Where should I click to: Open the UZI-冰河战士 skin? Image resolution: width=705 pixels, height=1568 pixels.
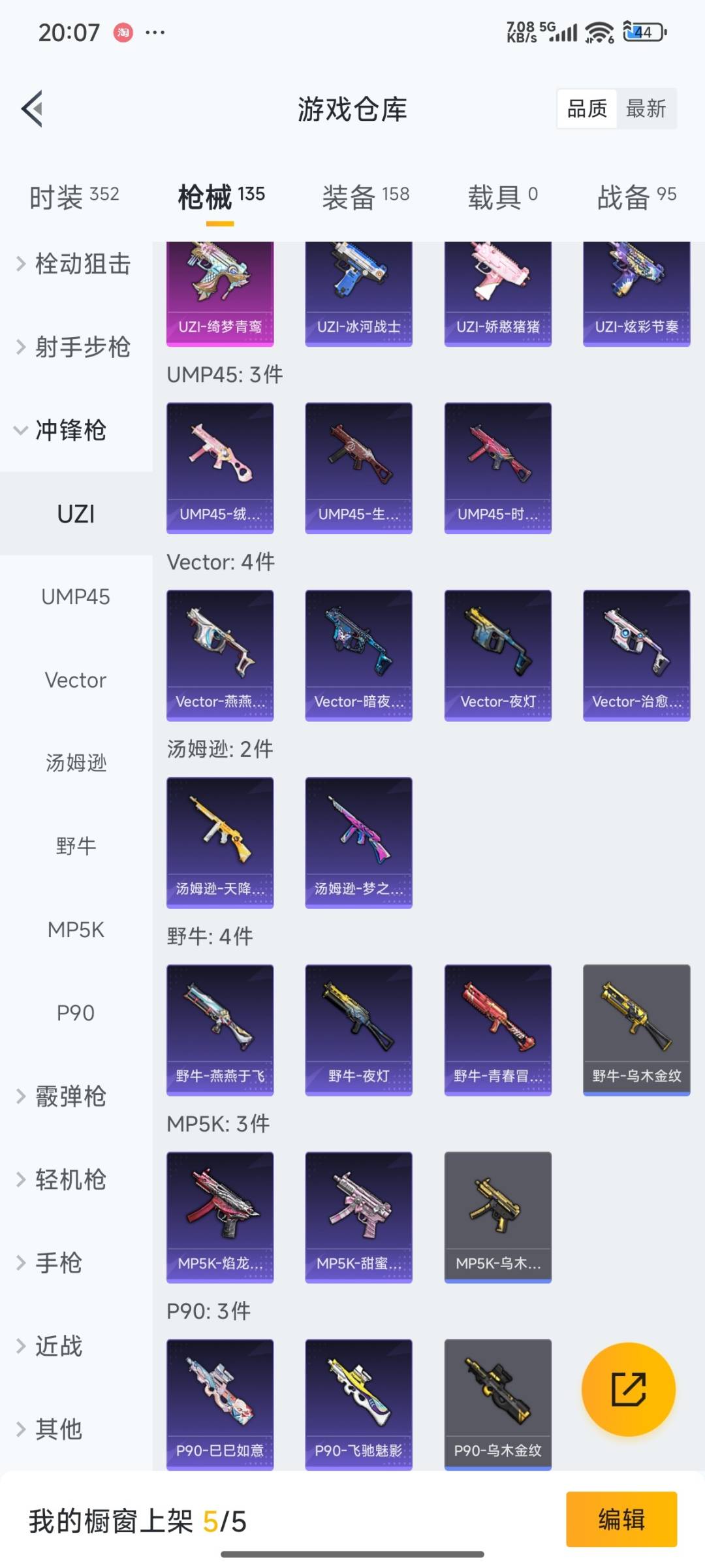tap(358, 294)
